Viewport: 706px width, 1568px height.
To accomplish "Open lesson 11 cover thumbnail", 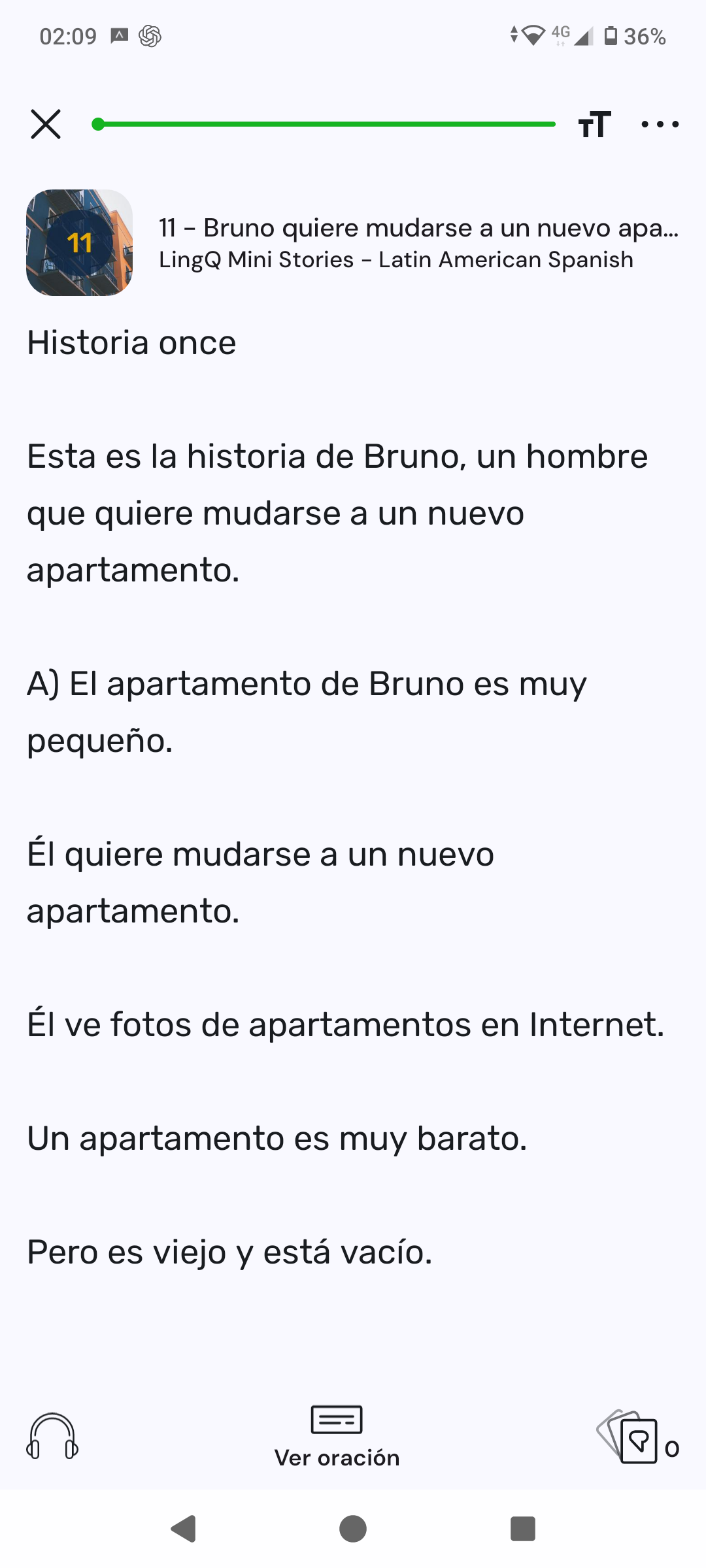I will coord(79,242).
